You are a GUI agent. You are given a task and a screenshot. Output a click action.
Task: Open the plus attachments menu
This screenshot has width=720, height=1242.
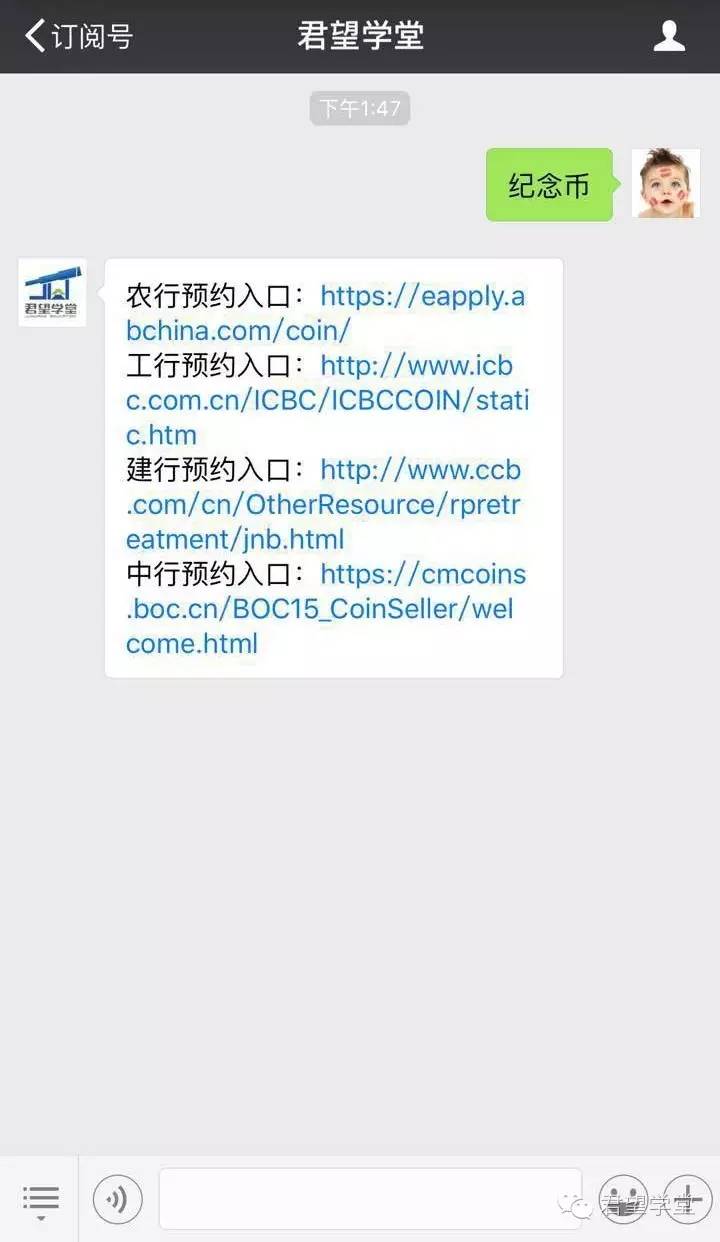(x=688, y=1199)
